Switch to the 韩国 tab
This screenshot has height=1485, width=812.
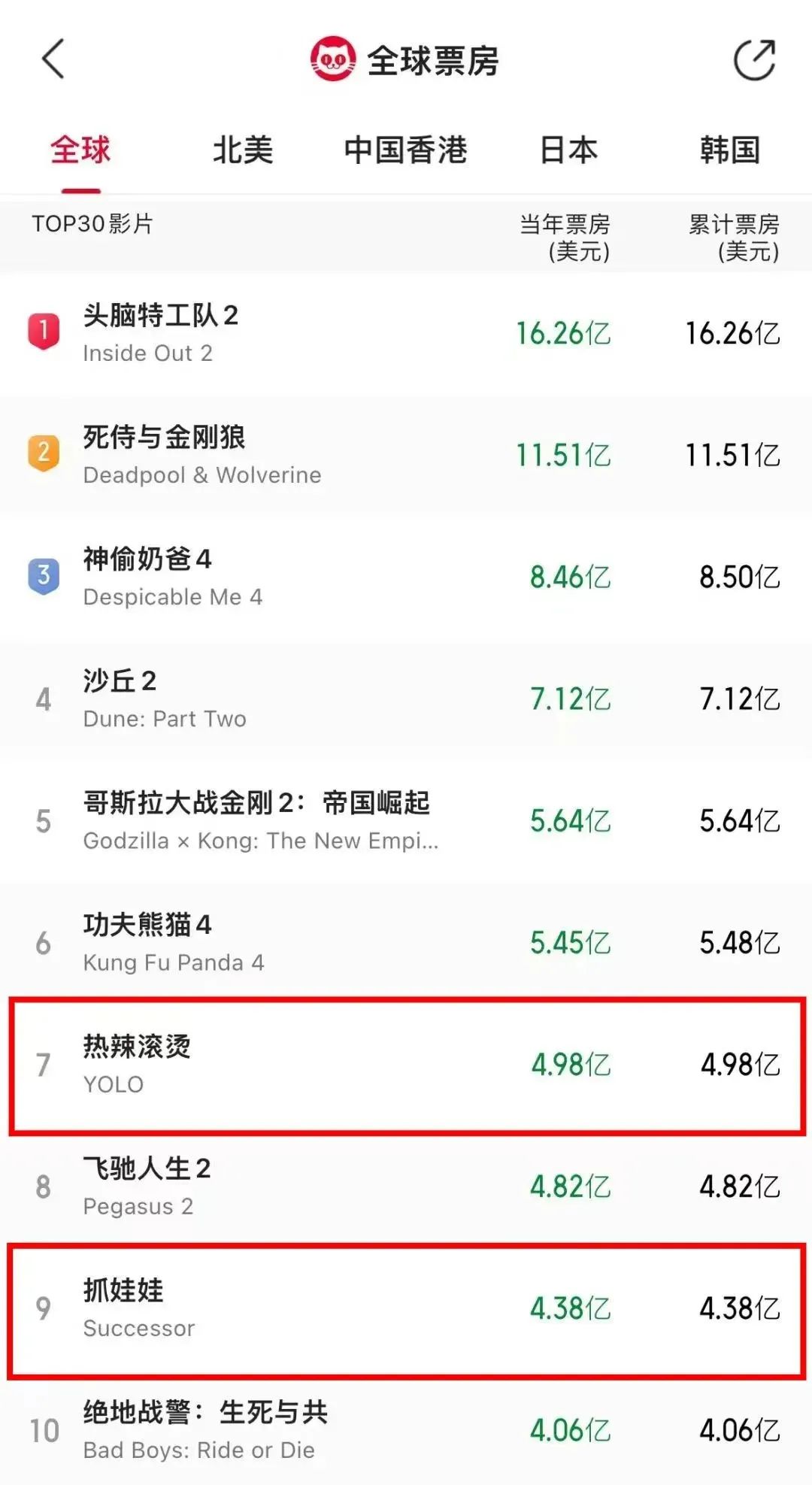(x=730, y=150)
